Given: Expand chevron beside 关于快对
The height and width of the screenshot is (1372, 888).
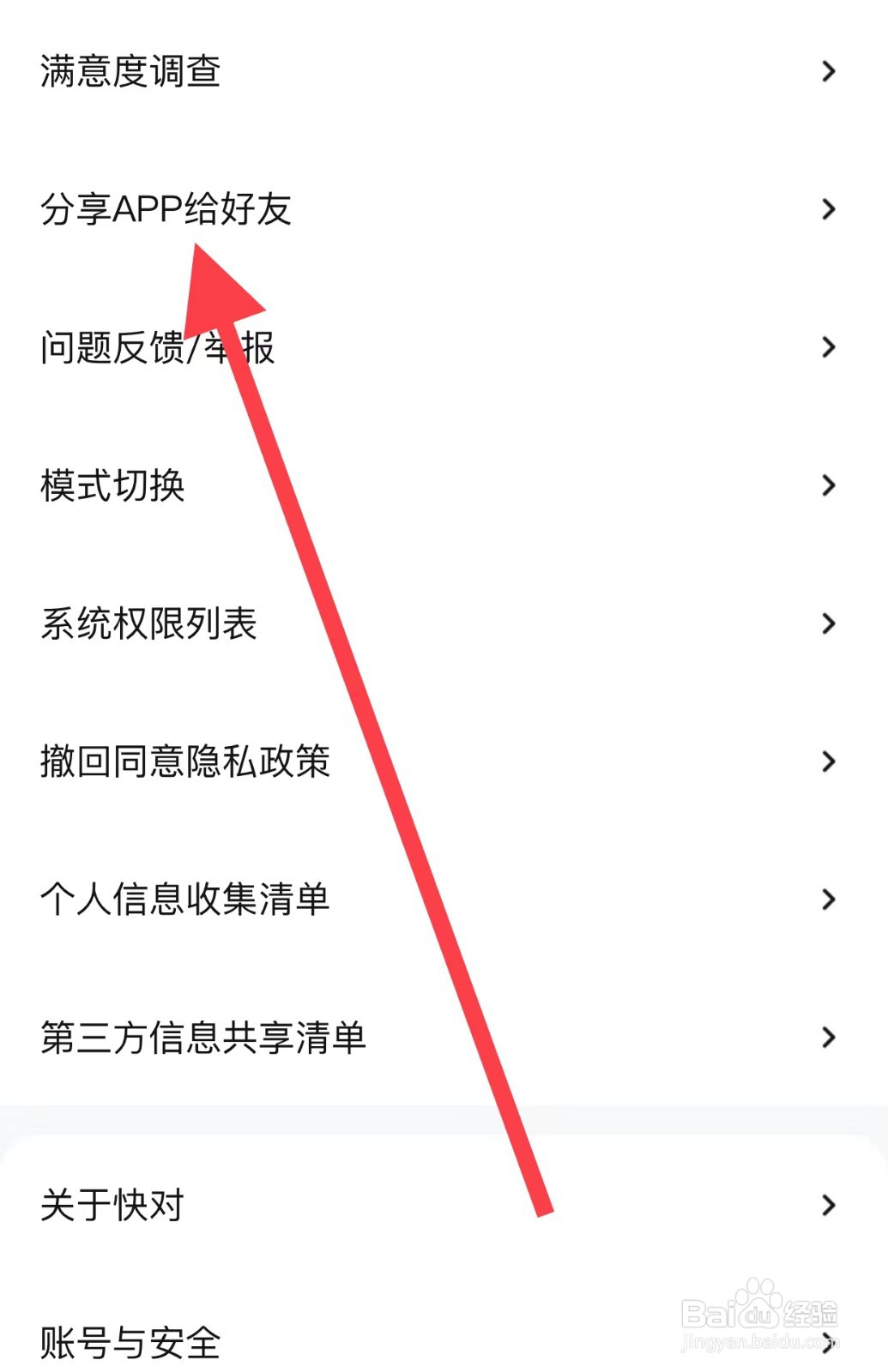Looking at the screenshot, I should tap(826, 1207).
